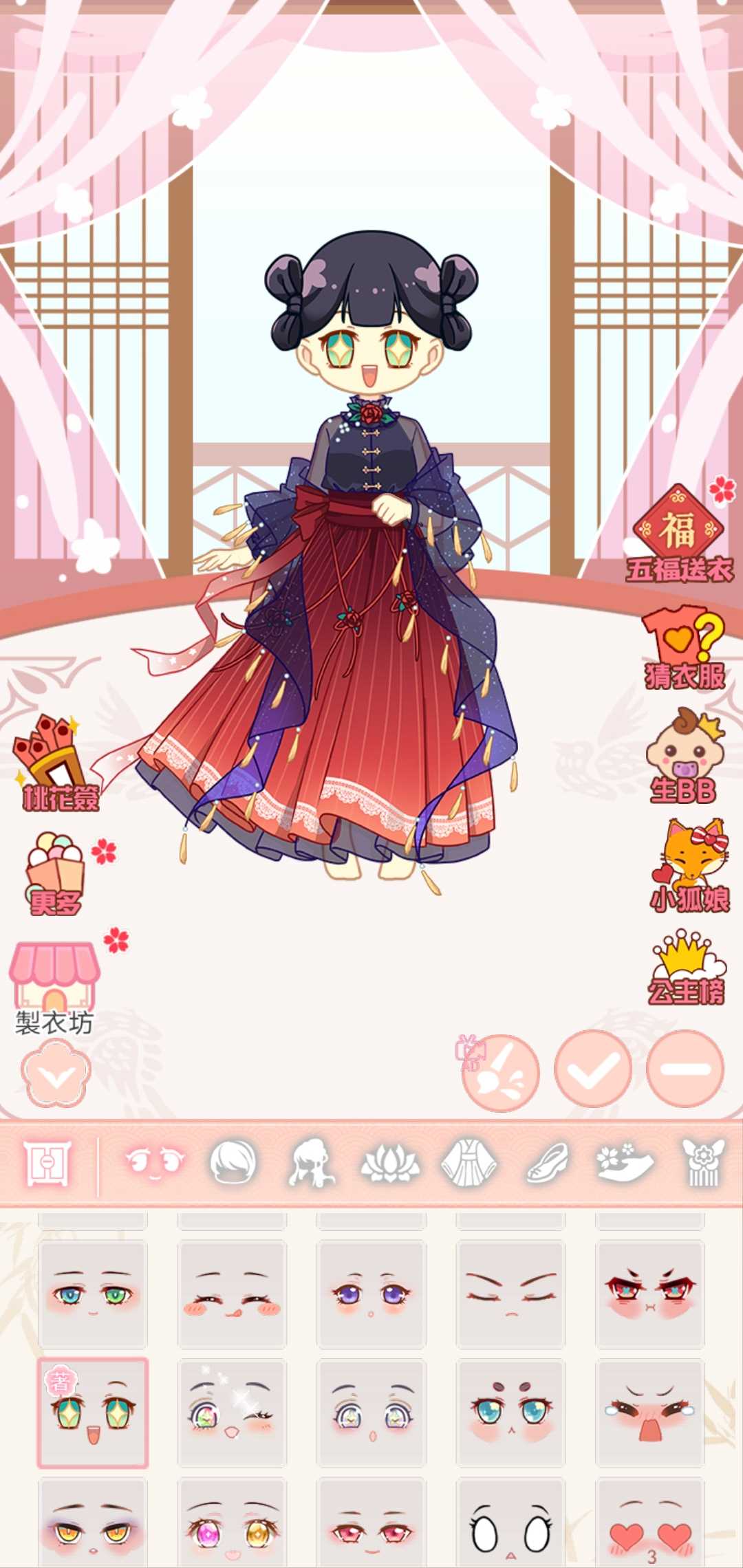Screen dimensions: 743x1568
Task: Switch to the front hair category
Action: pyautogui.click(x=233, y=1163)
